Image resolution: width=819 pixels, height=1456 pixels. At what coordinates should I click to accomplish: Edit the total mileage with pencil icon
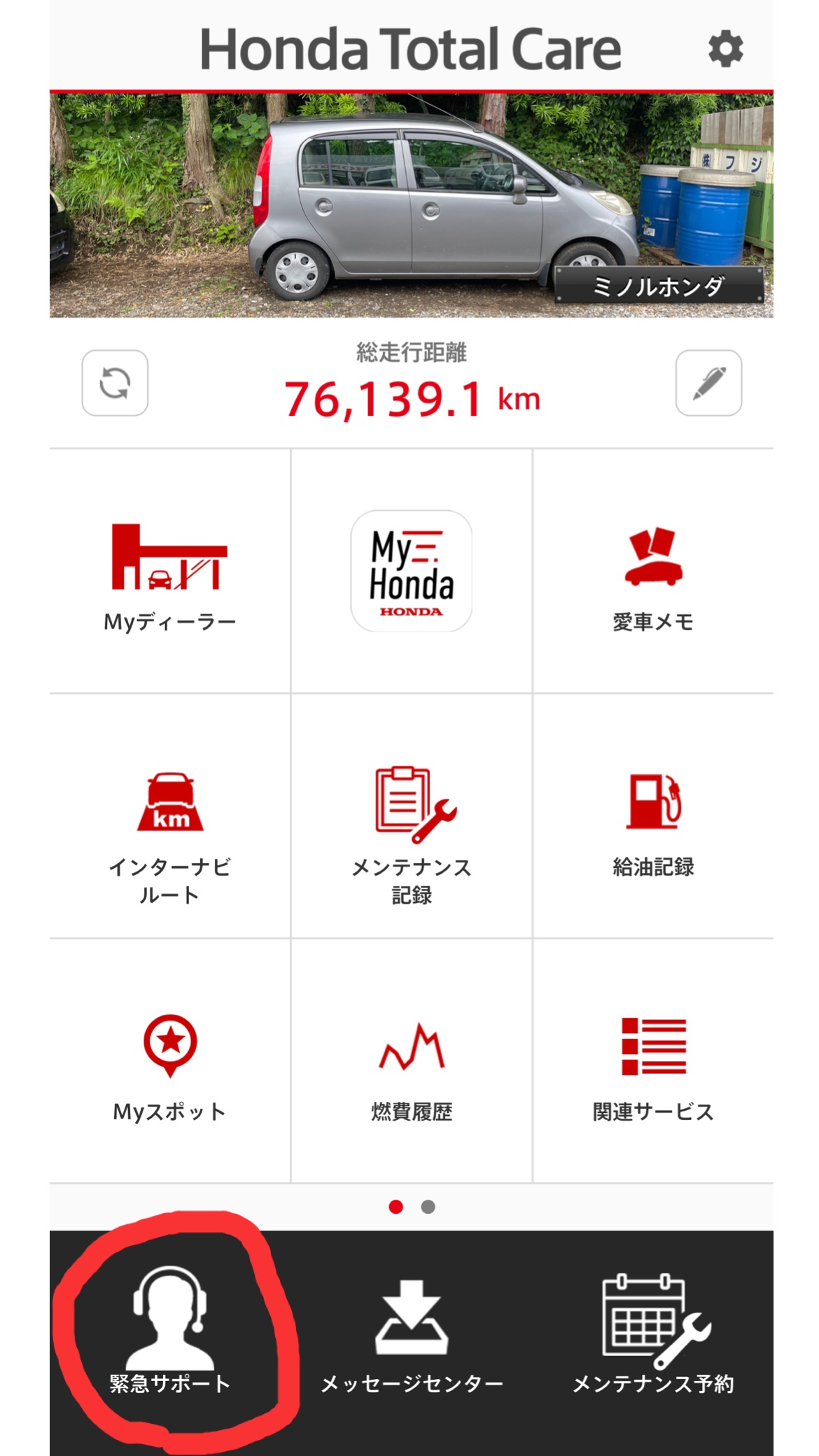pyautogui.click(x=708, y=383)
